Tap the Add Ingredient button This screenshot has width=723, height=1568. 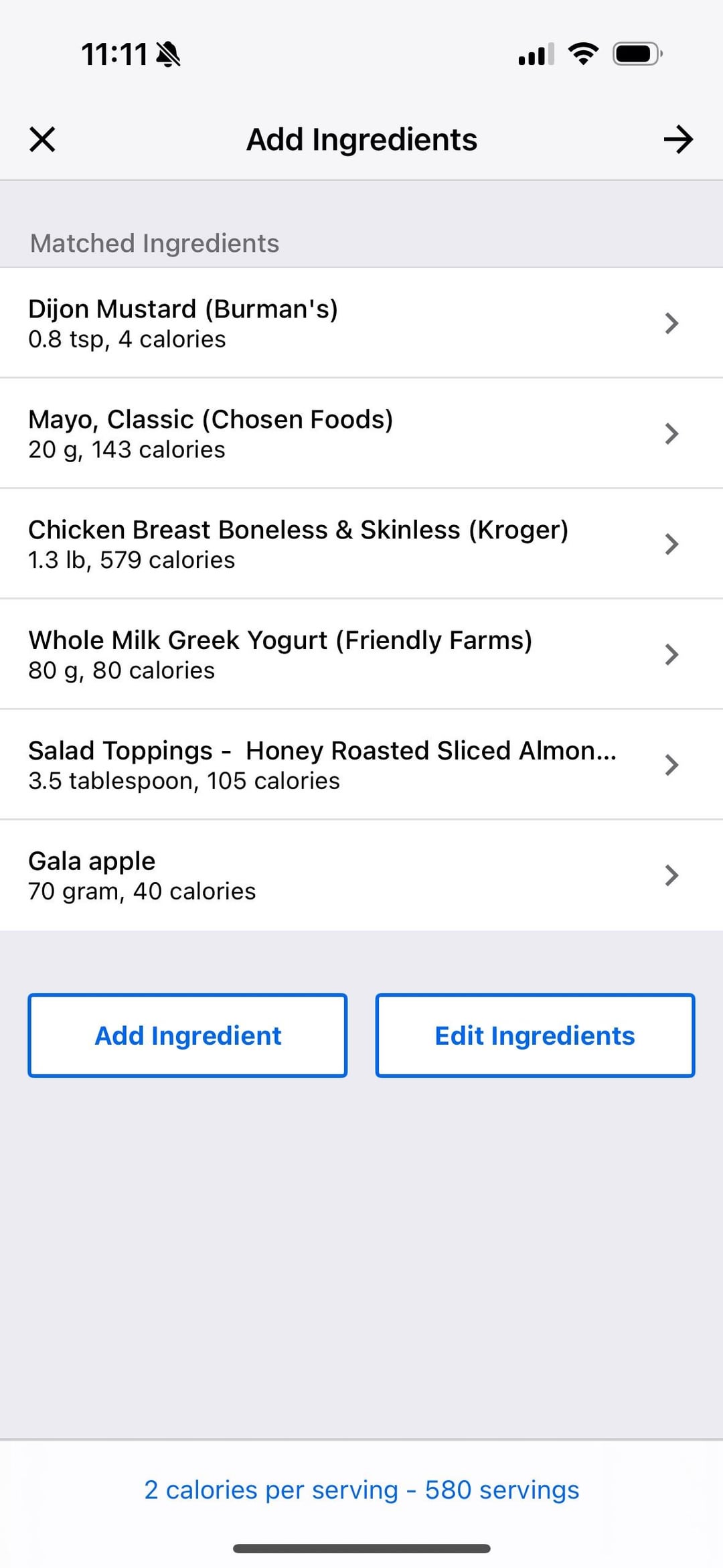pos(187,1036)
